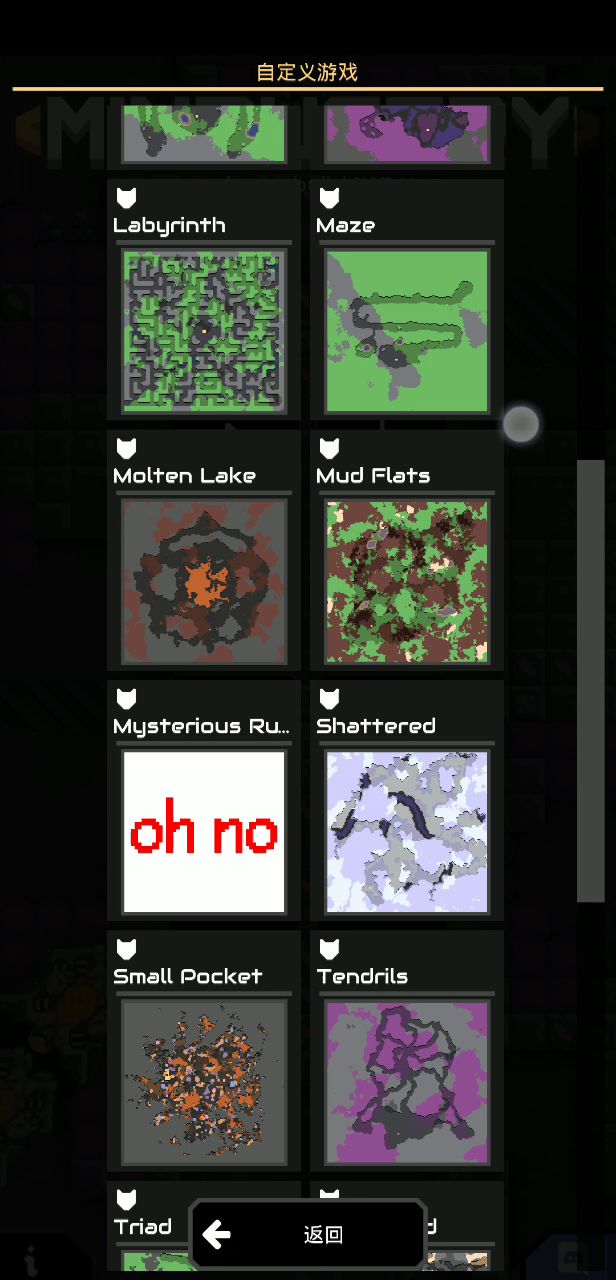Choose the Maze map

(x=407, y=331)
